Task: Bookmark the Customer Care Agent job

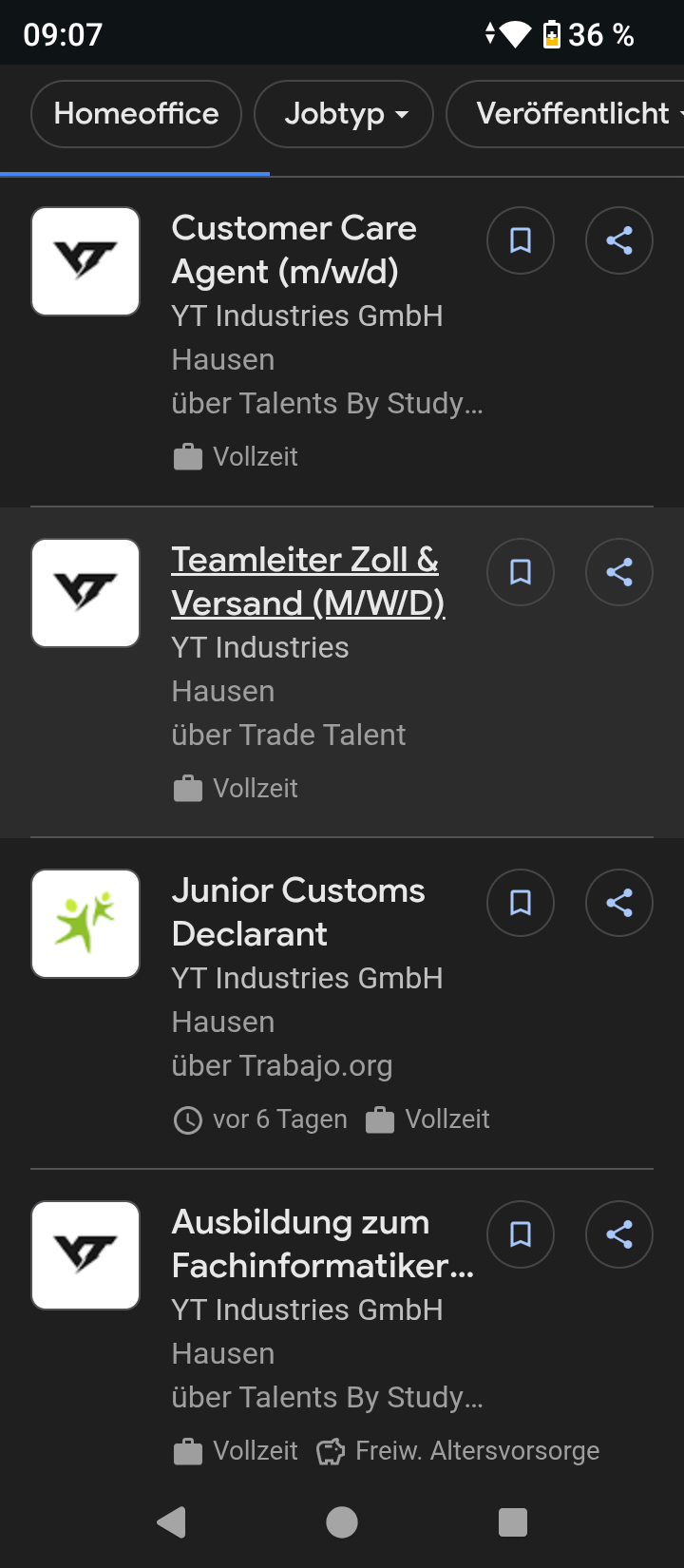Action: (x=521, y=240)
